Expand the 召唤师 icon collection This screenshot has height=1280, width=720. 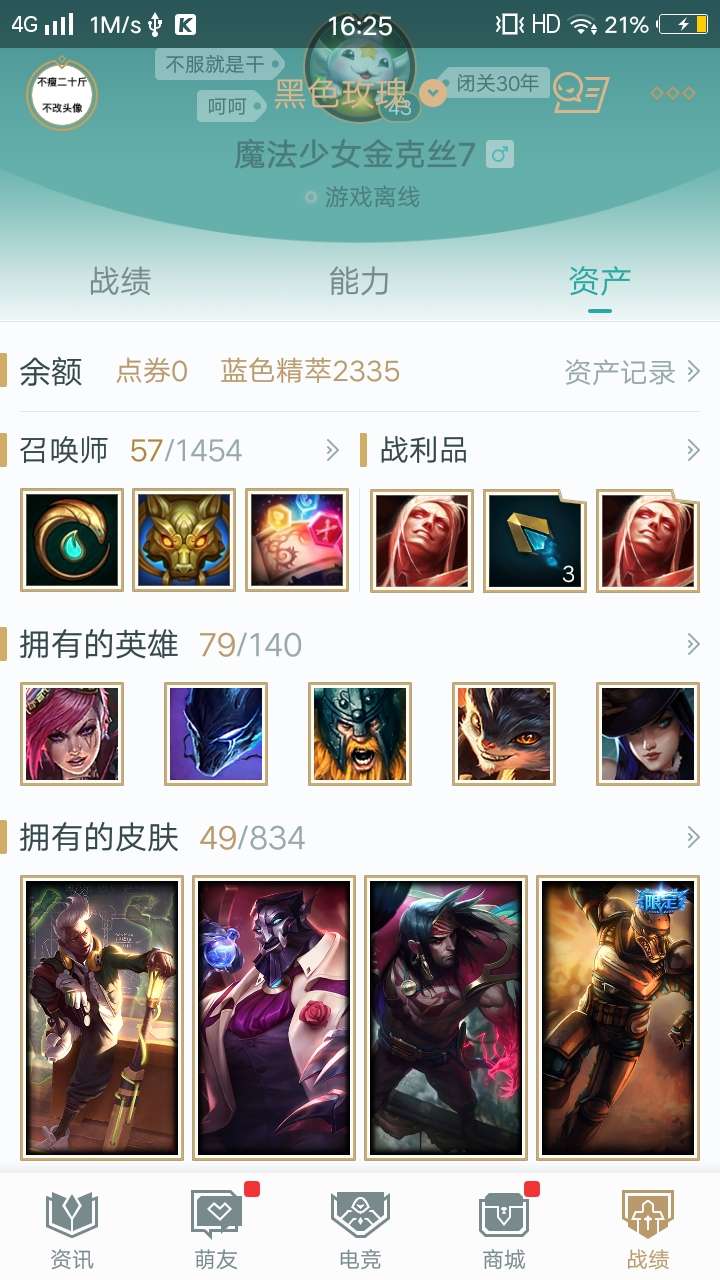pos(333,451)
